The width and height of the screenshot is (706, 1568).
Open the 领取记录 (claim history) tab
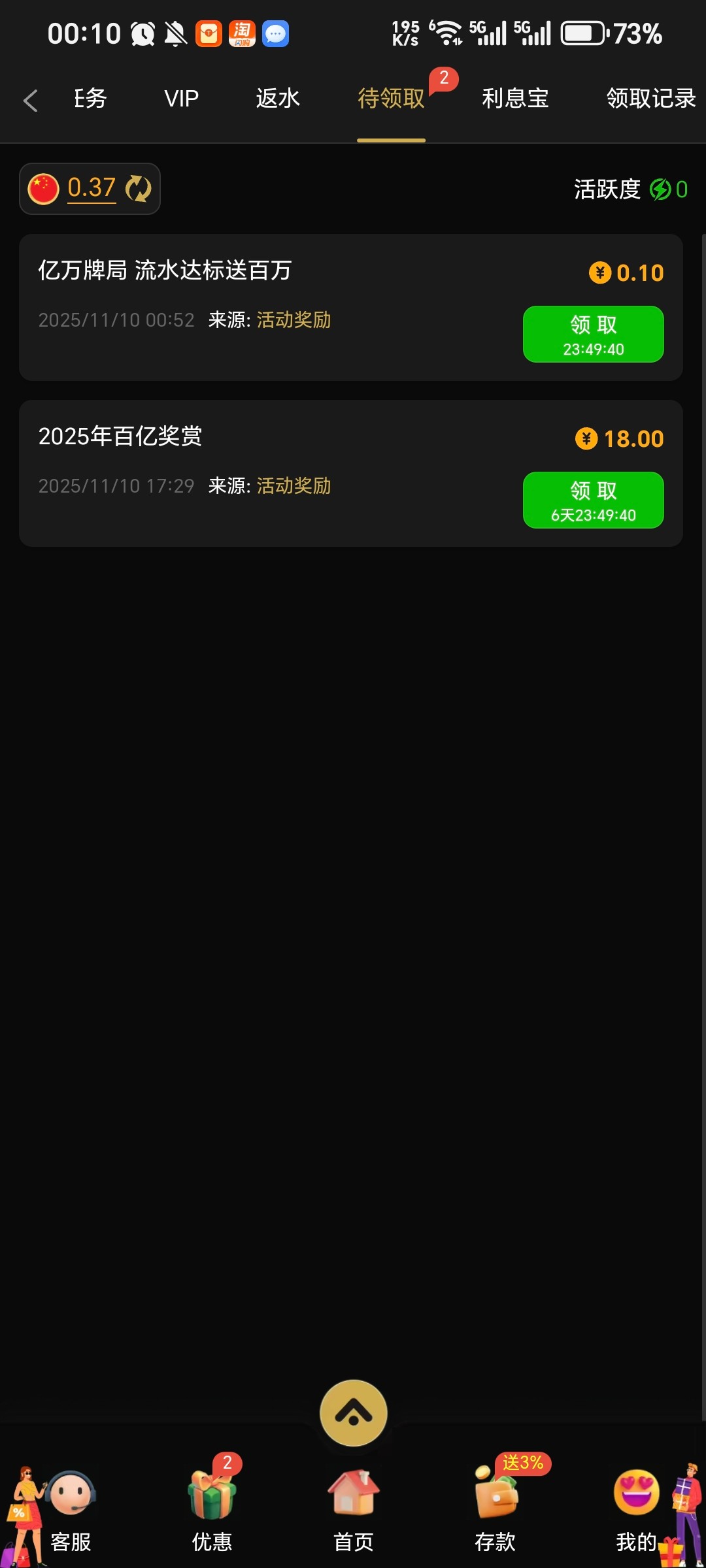(650, 98)
